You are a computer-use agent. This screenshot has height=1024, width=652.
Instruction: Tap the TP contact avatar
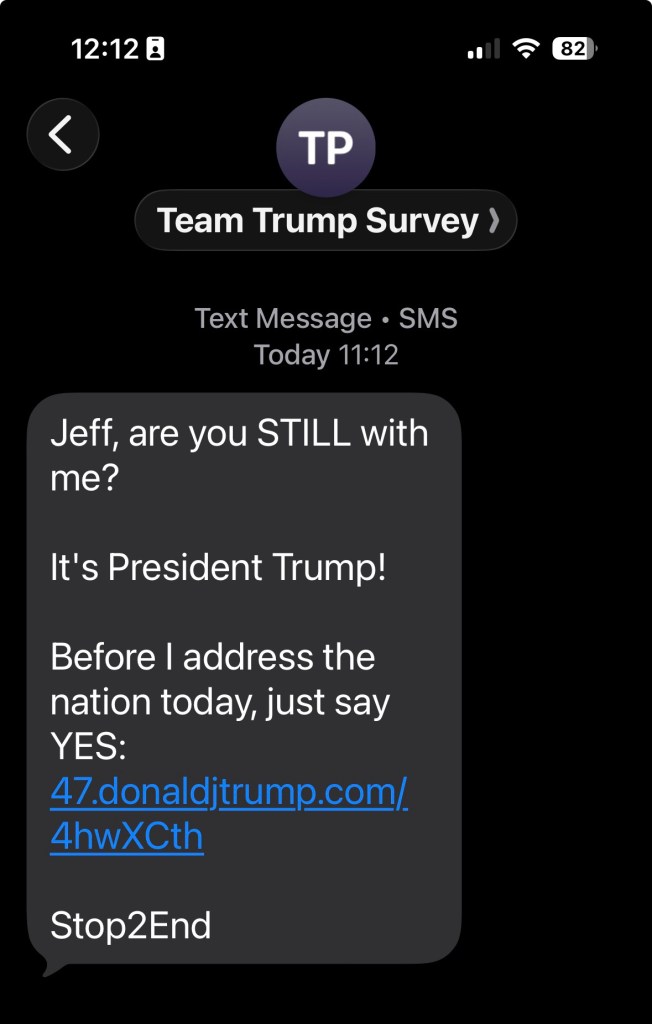coord(325,148)
